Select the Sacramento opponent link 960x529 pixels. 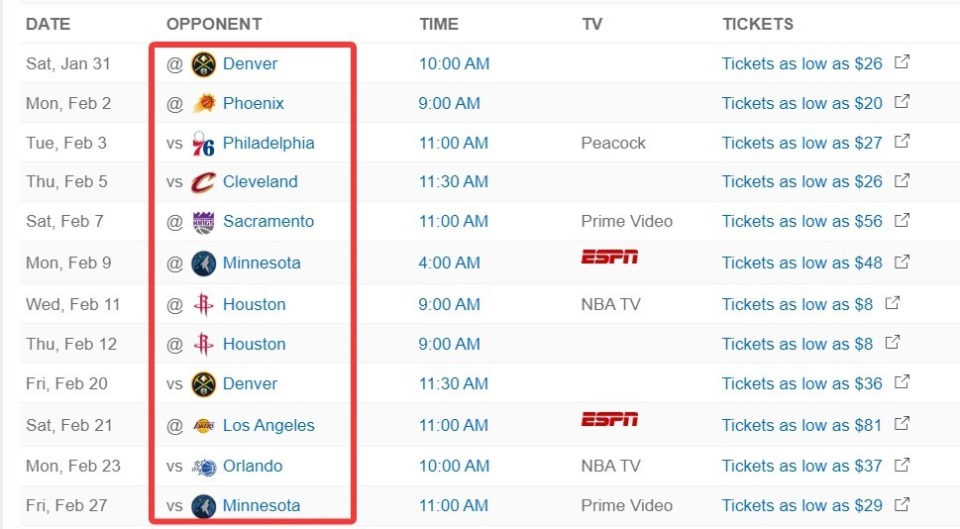pyautogui.click(x=268, y=222)
